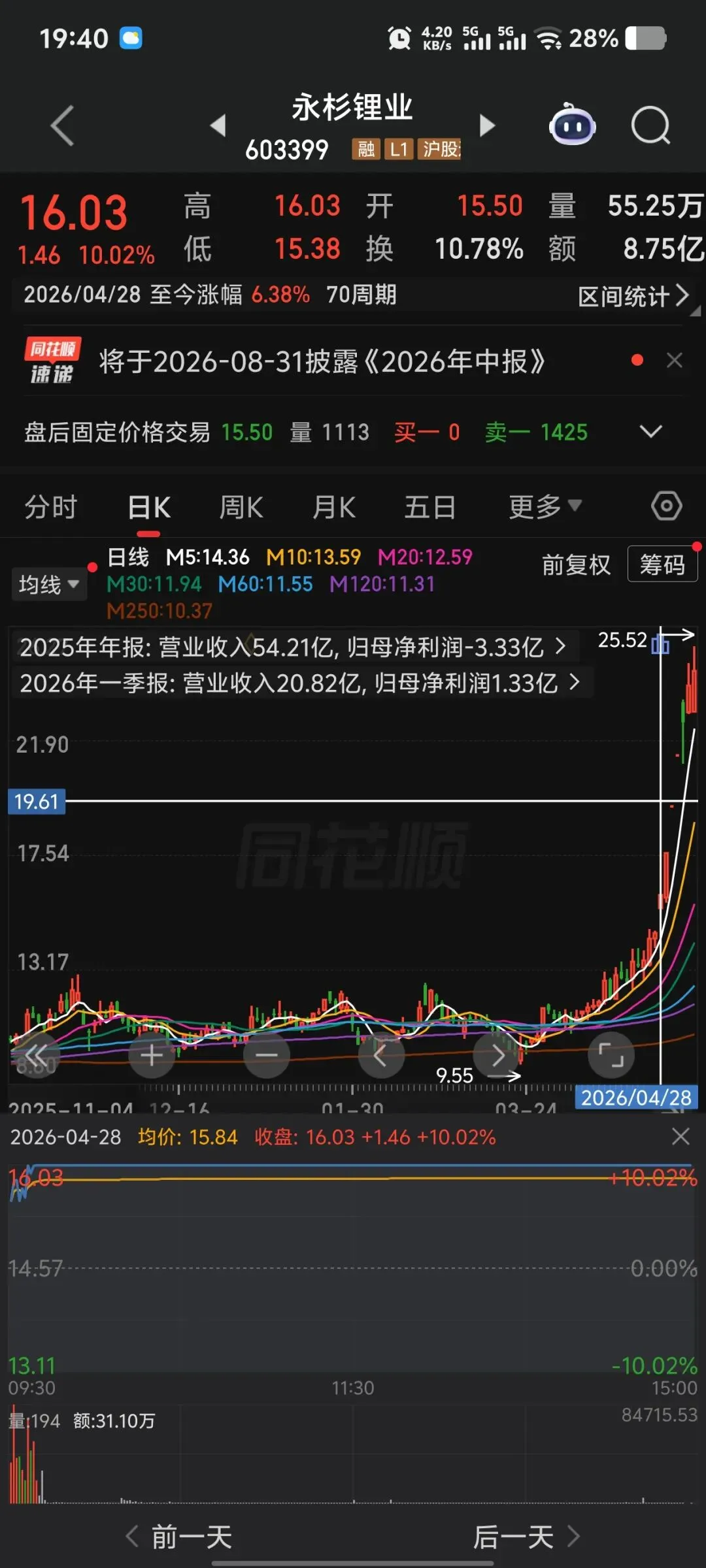This screenshot has height=1568, width=706.
Task: Expand the 盘后固定价格交易 row
Action: (x=650, y=431)
